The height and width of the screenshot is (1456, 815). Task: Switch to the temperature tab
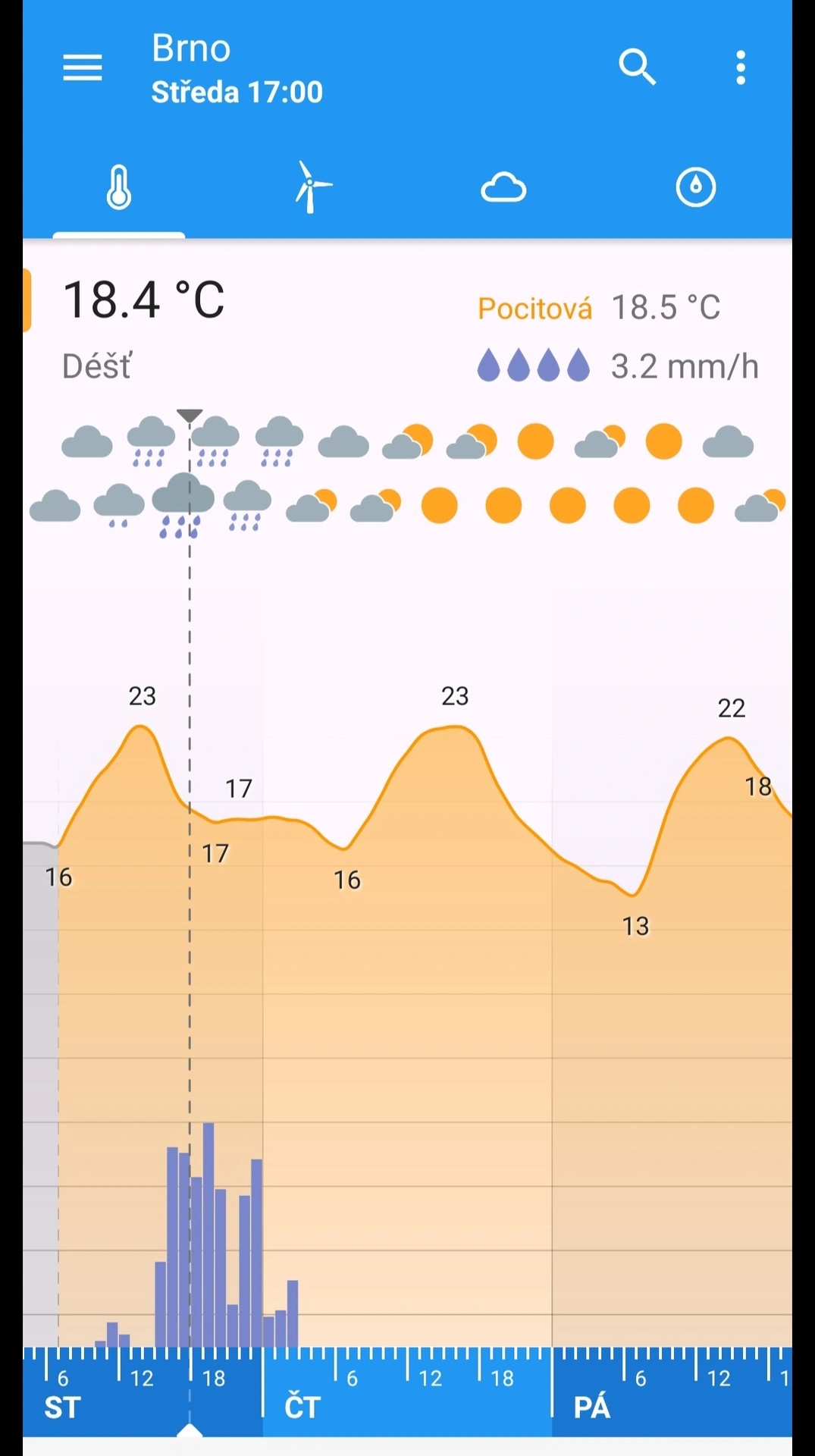coord(119,187)
